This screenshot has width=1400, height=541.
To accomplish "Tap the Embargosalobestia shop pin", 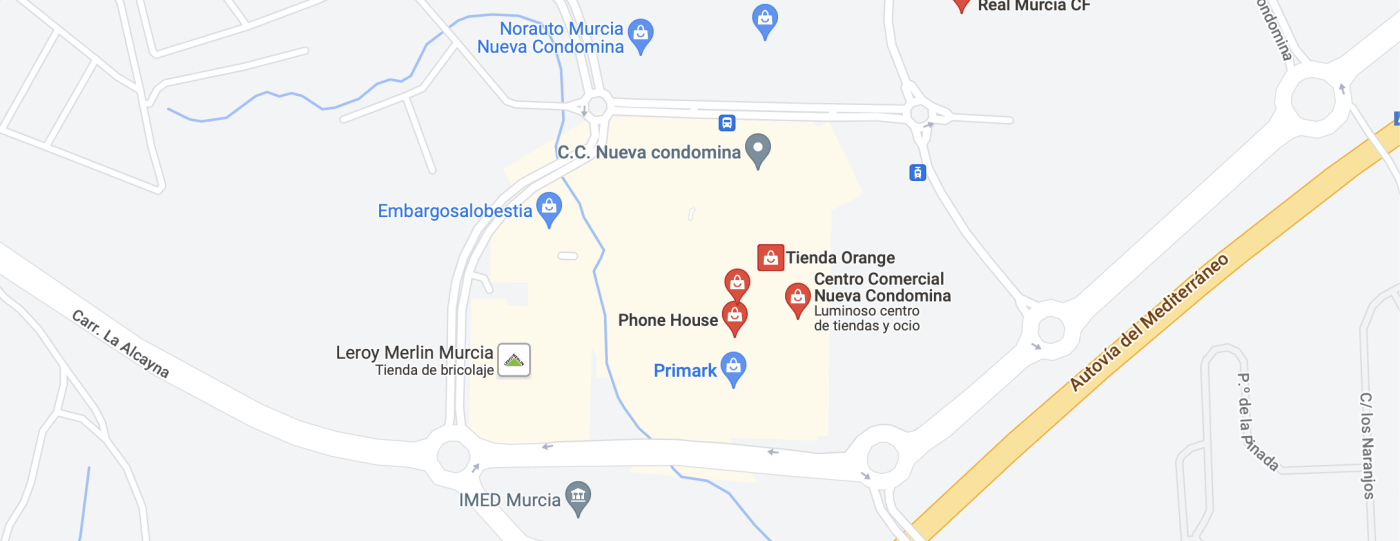I will click(x=548, y=208).
